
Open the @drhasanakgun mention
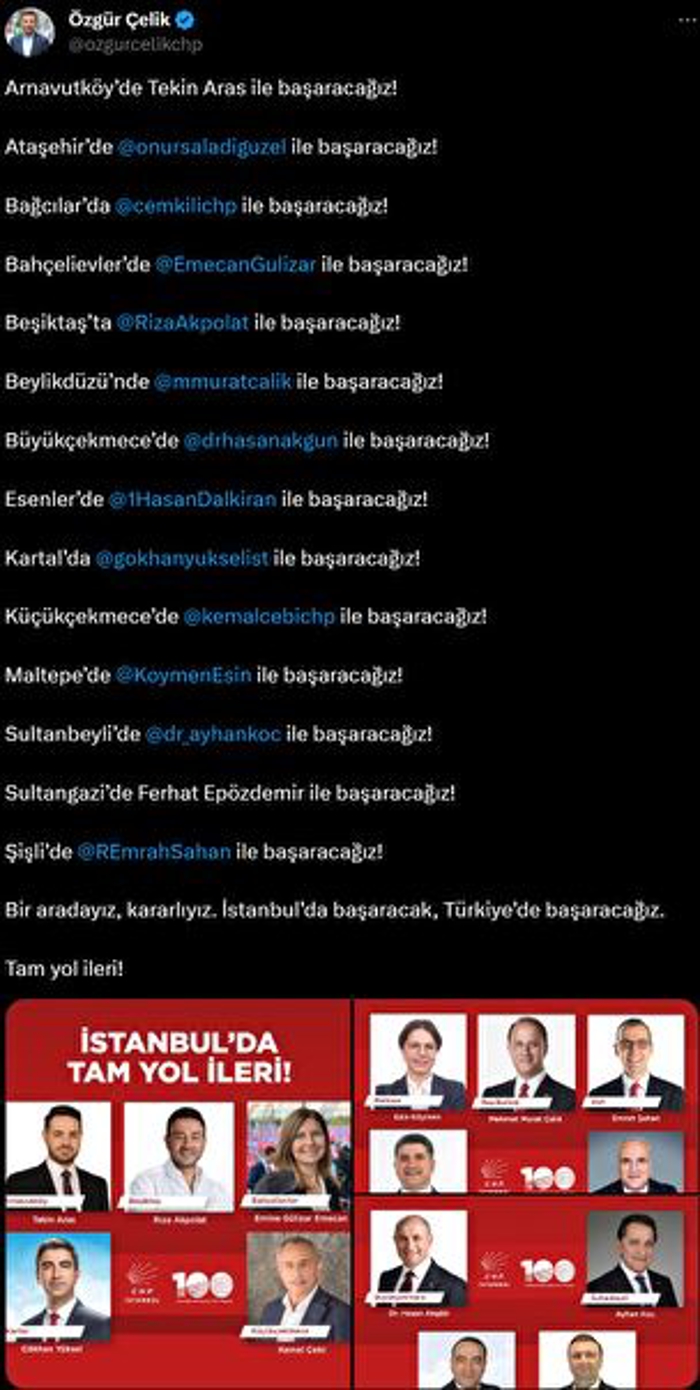tap(261, 440)
